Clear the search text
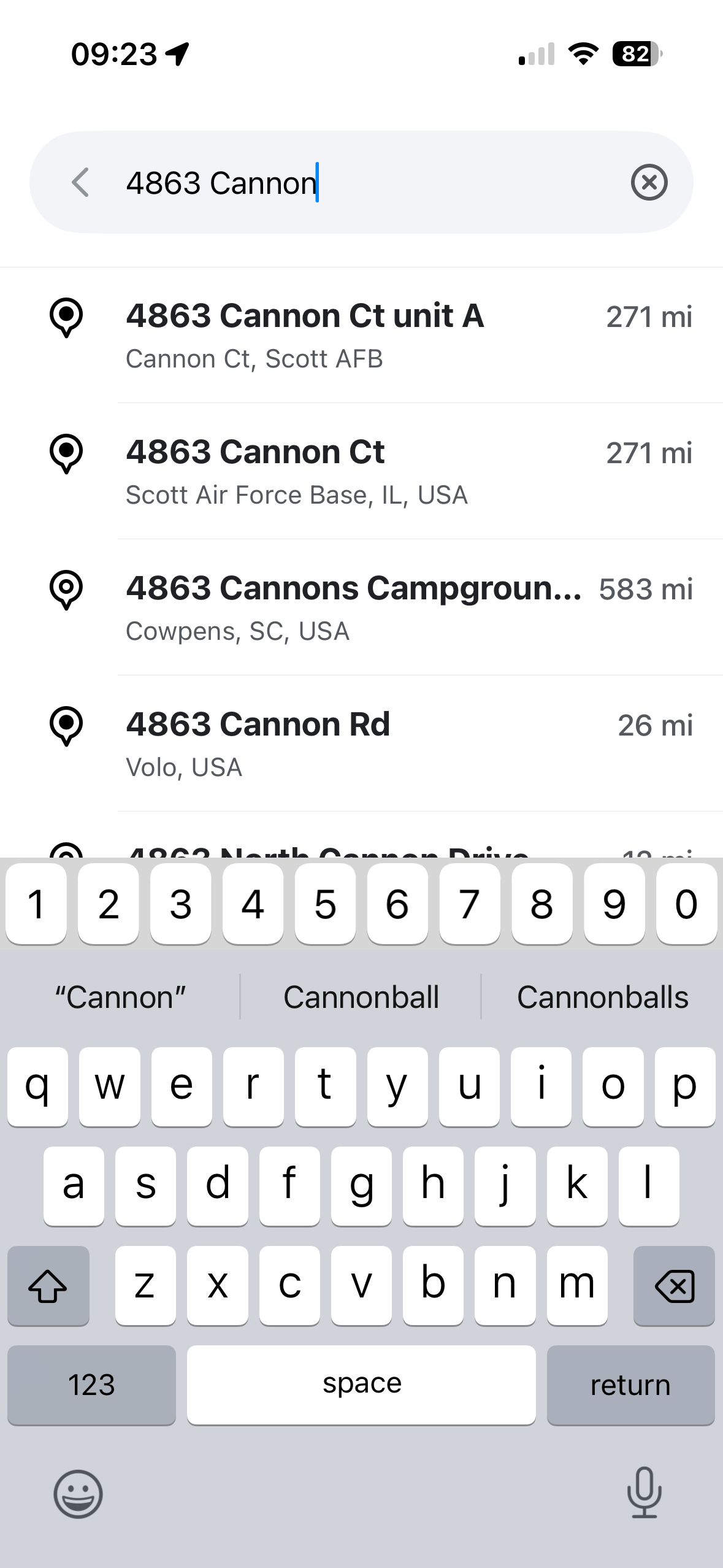 649,182
